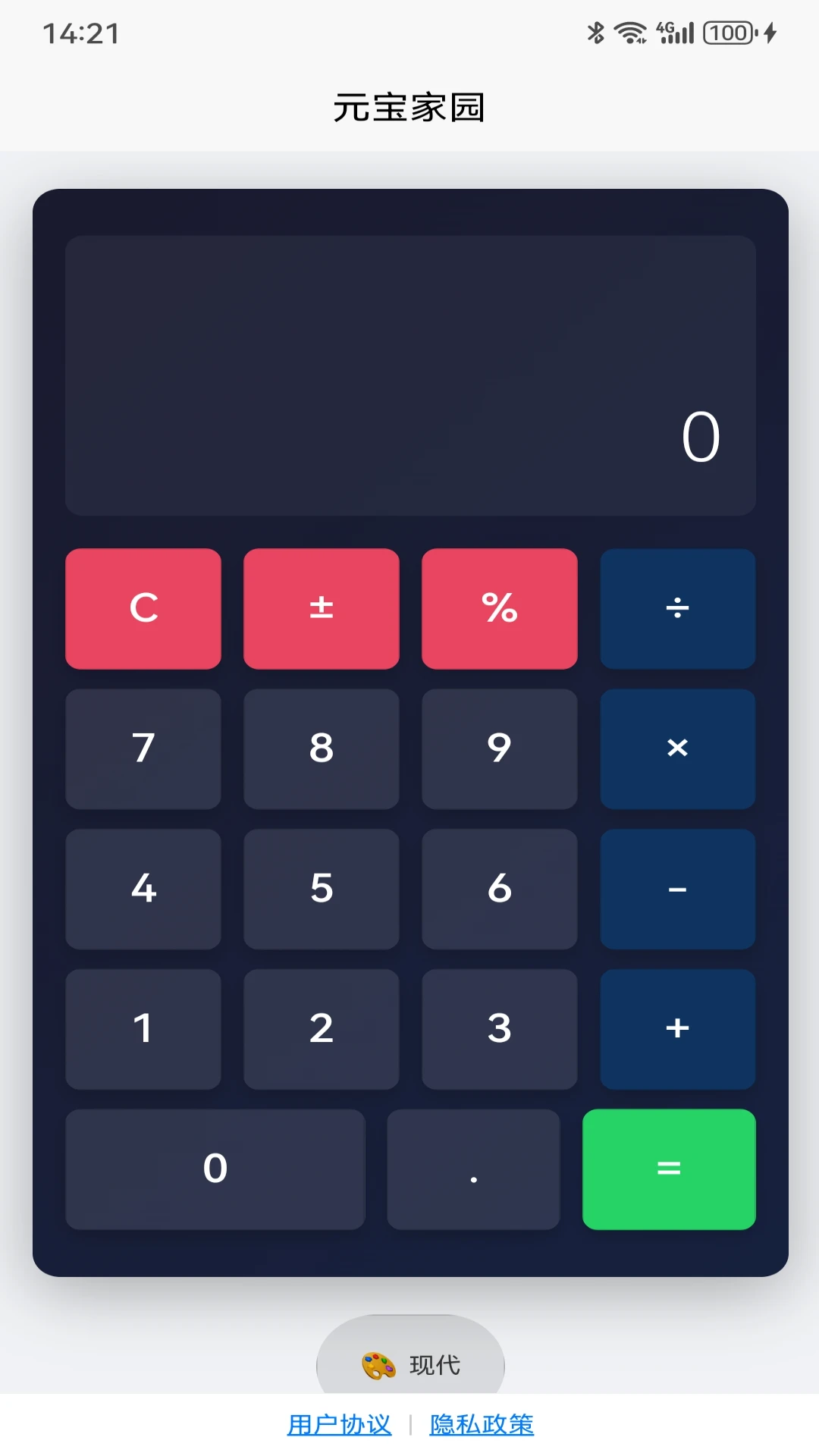Enter digit 8

(x=322, y=748)
